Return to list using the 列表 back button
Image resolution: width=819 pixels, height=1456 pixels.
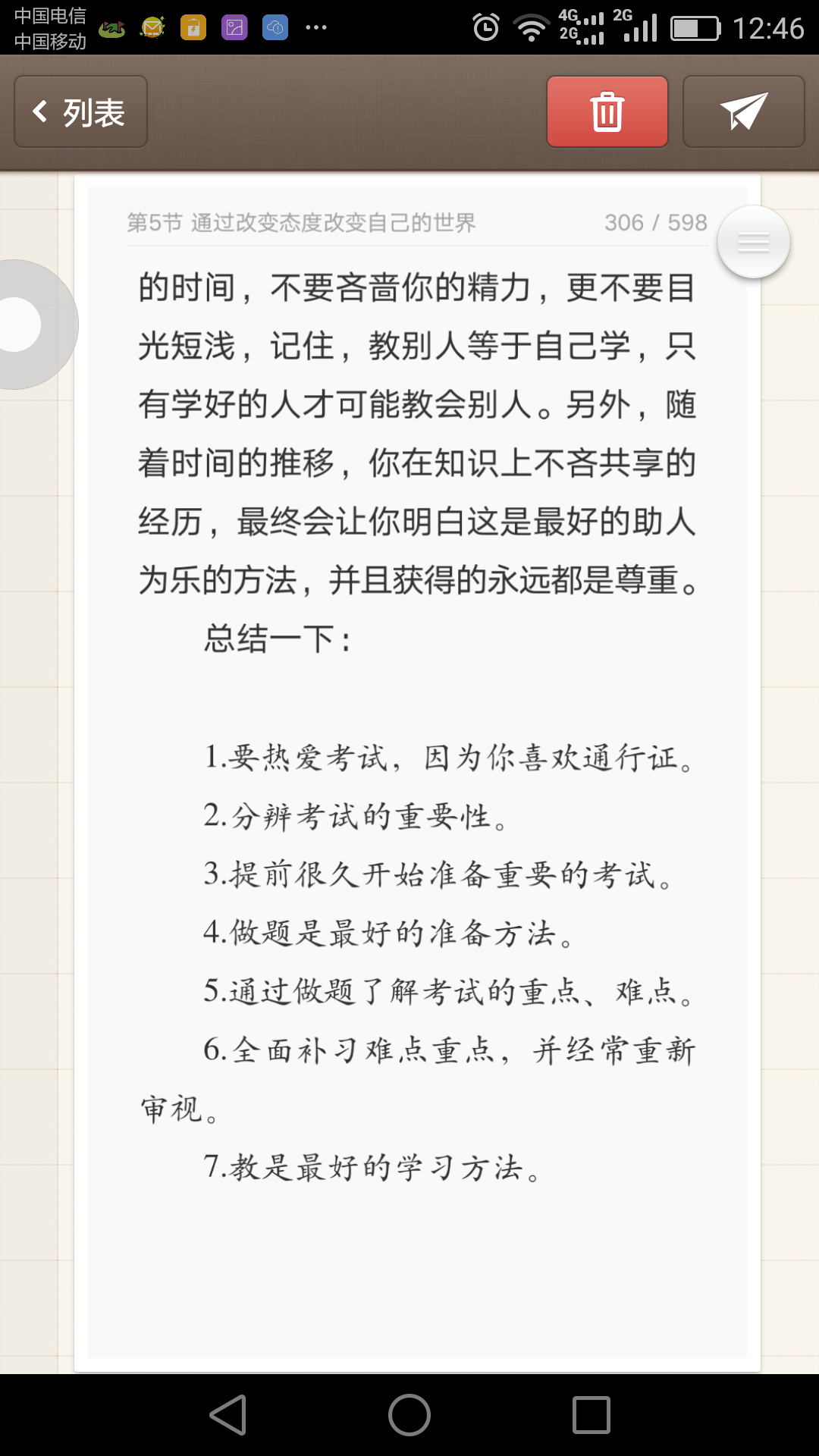79,111
